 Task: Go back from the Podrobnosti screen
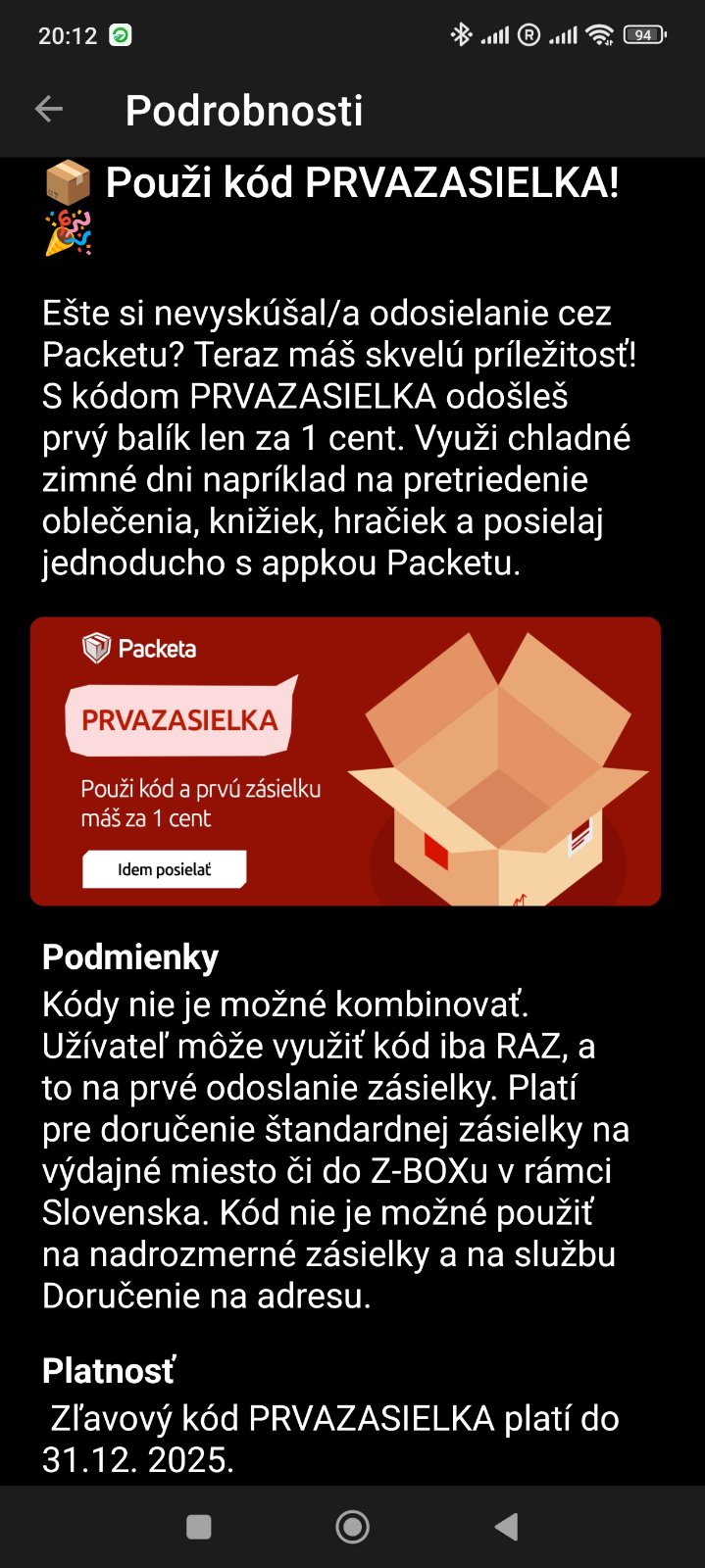pos(48,110)
